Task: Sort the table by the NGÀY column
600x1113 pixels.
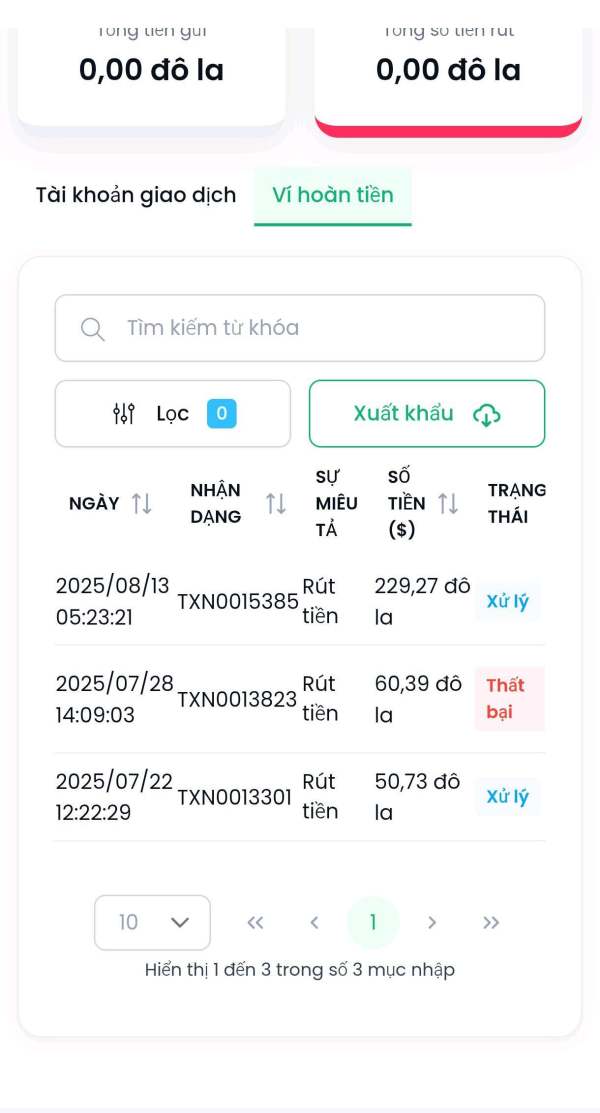Action: pyautogui.click(x=142, y=504)
